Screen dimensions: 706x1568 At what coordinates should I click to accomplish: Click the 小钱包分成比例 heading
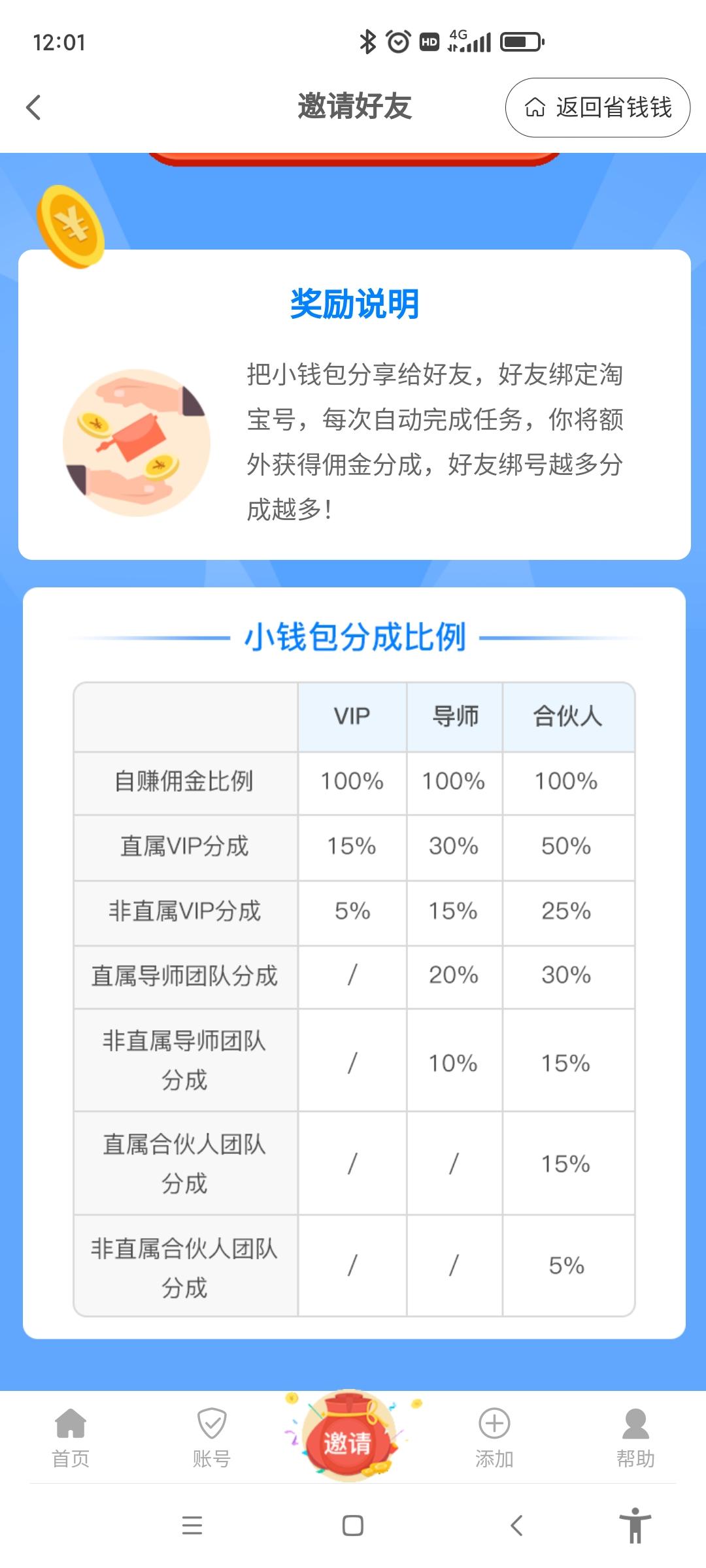[x=353, y=637]
